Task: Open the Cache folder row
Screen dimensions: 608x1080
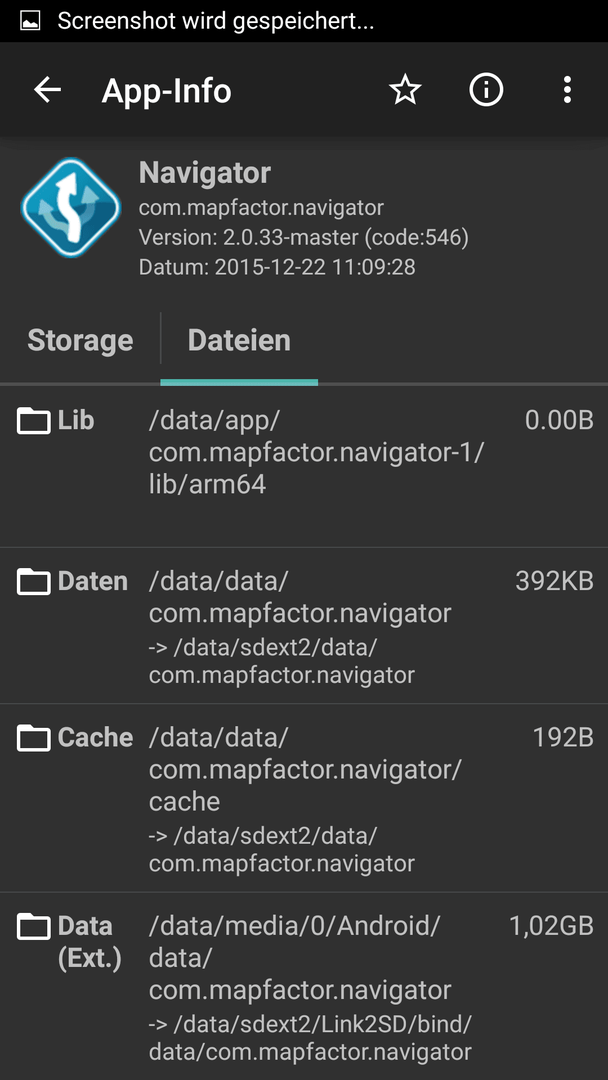Action: (304, 798)
